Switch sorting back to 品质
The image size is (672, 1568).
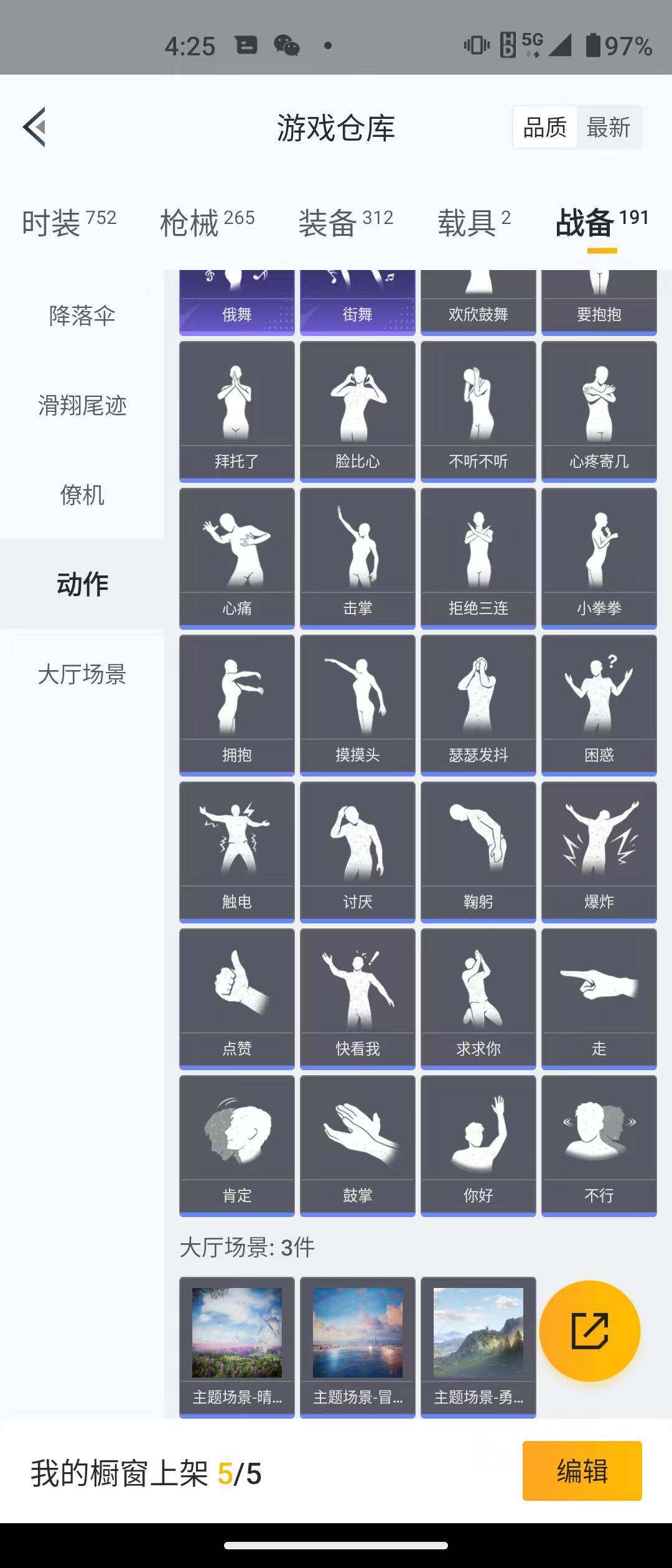544,127
